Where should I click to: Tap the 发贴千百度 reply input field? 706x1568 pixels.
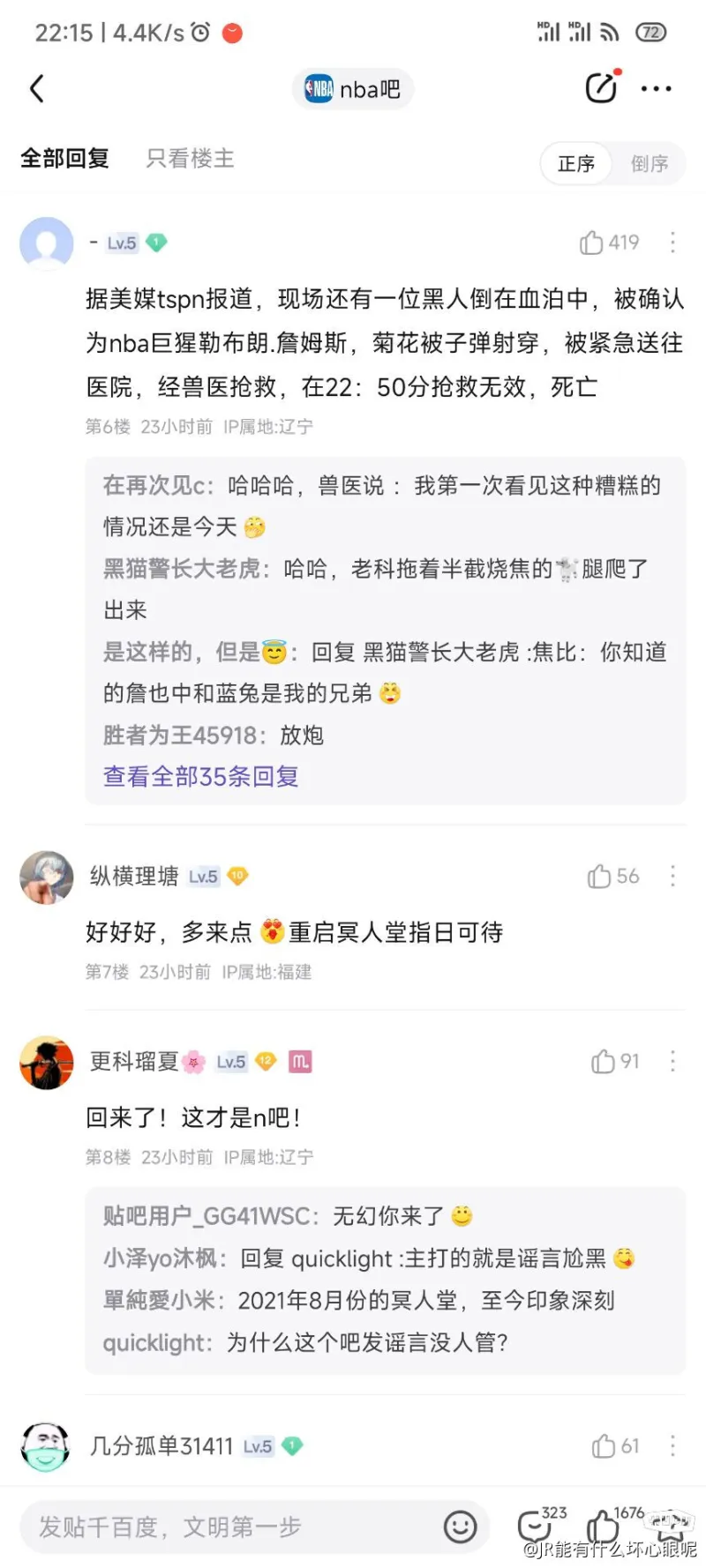click(229, 1527)
